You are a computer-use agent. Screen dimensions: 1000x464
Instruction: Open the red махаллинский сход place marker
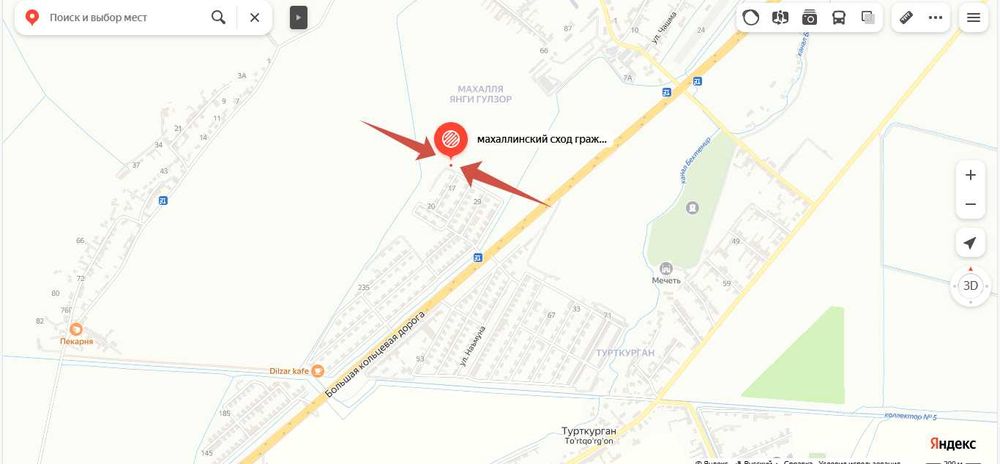click(x=451, y=139)
